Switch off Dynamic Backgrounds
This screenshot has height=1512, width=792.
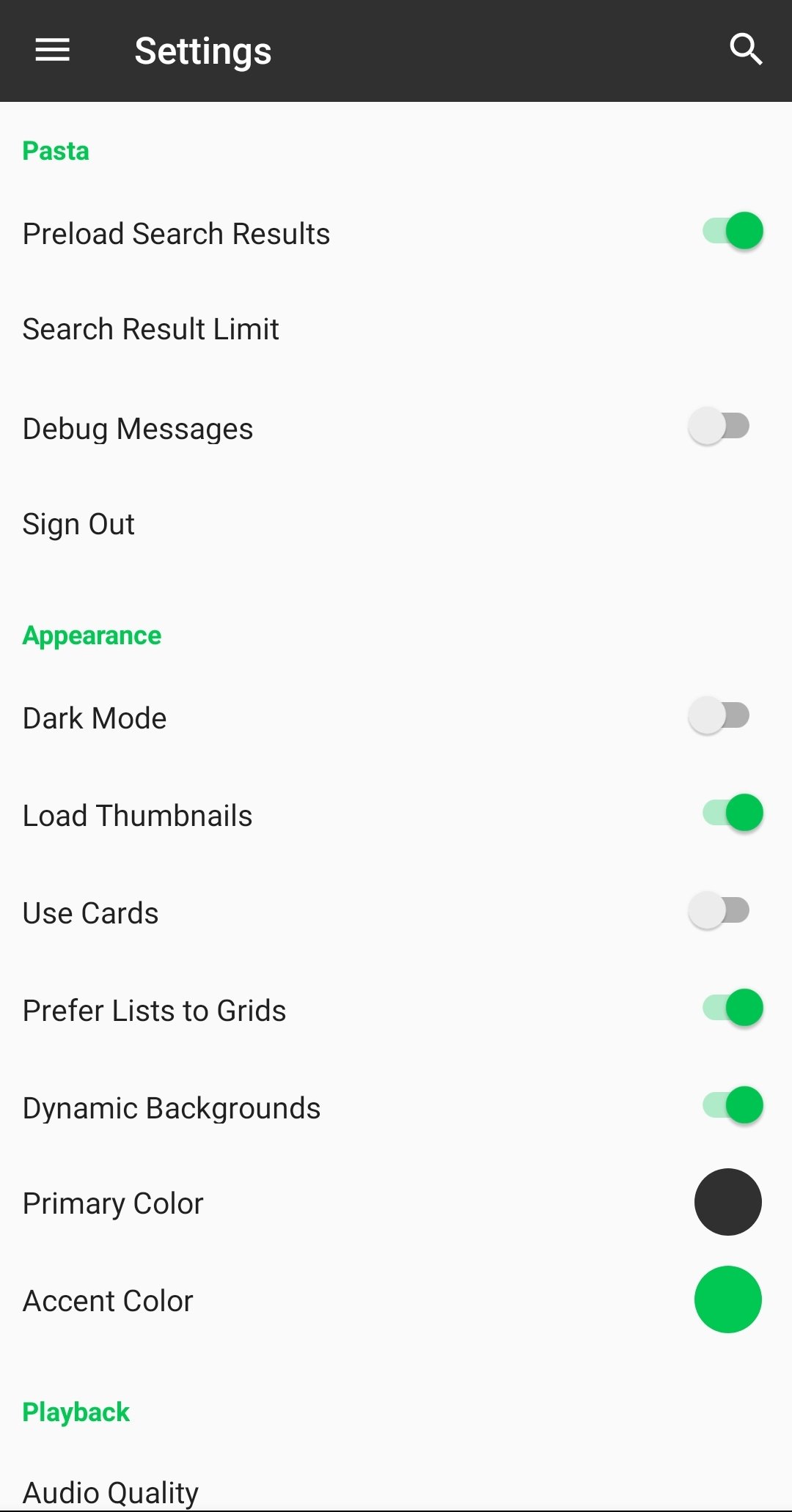733,1105
